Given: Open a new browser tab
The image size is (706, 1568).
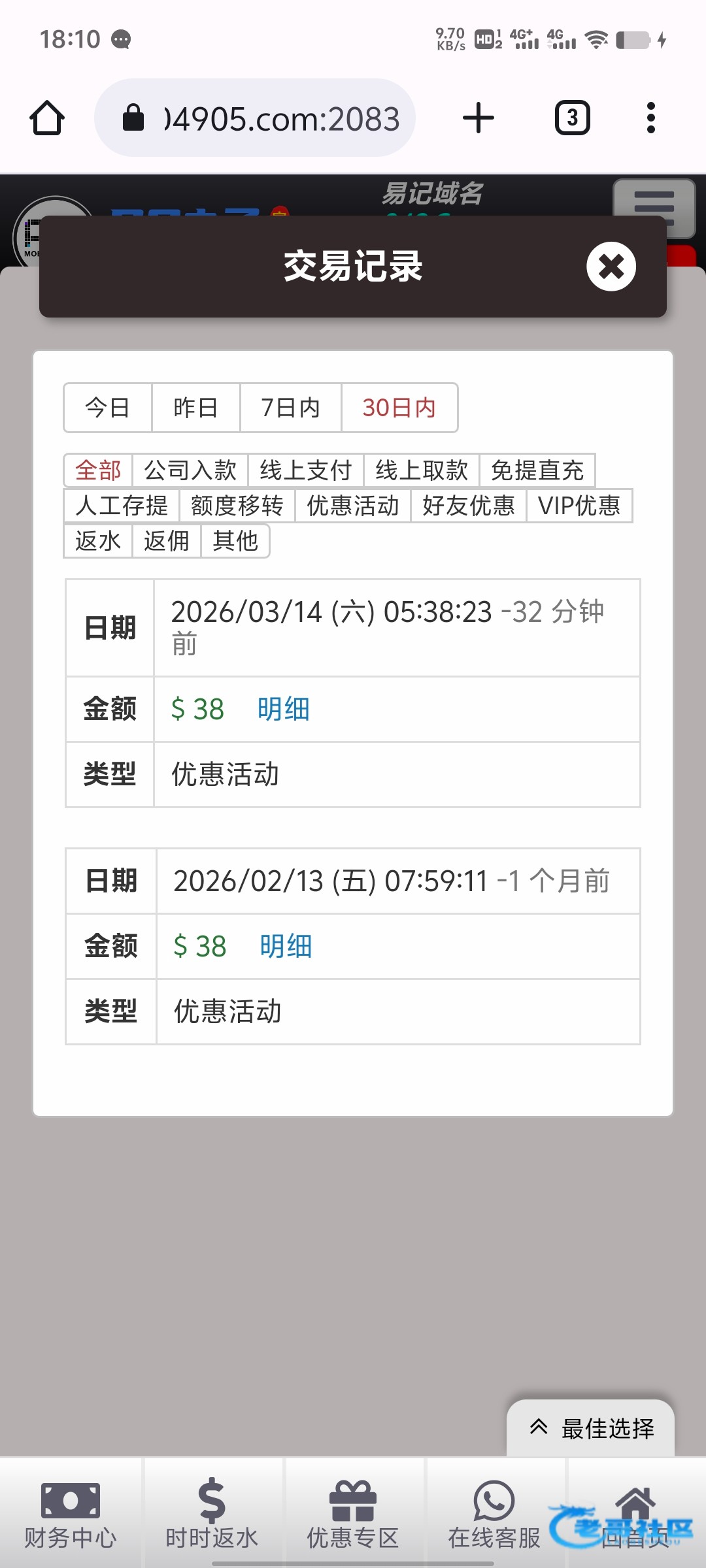Looking at the screenshot, I should 479,118.
